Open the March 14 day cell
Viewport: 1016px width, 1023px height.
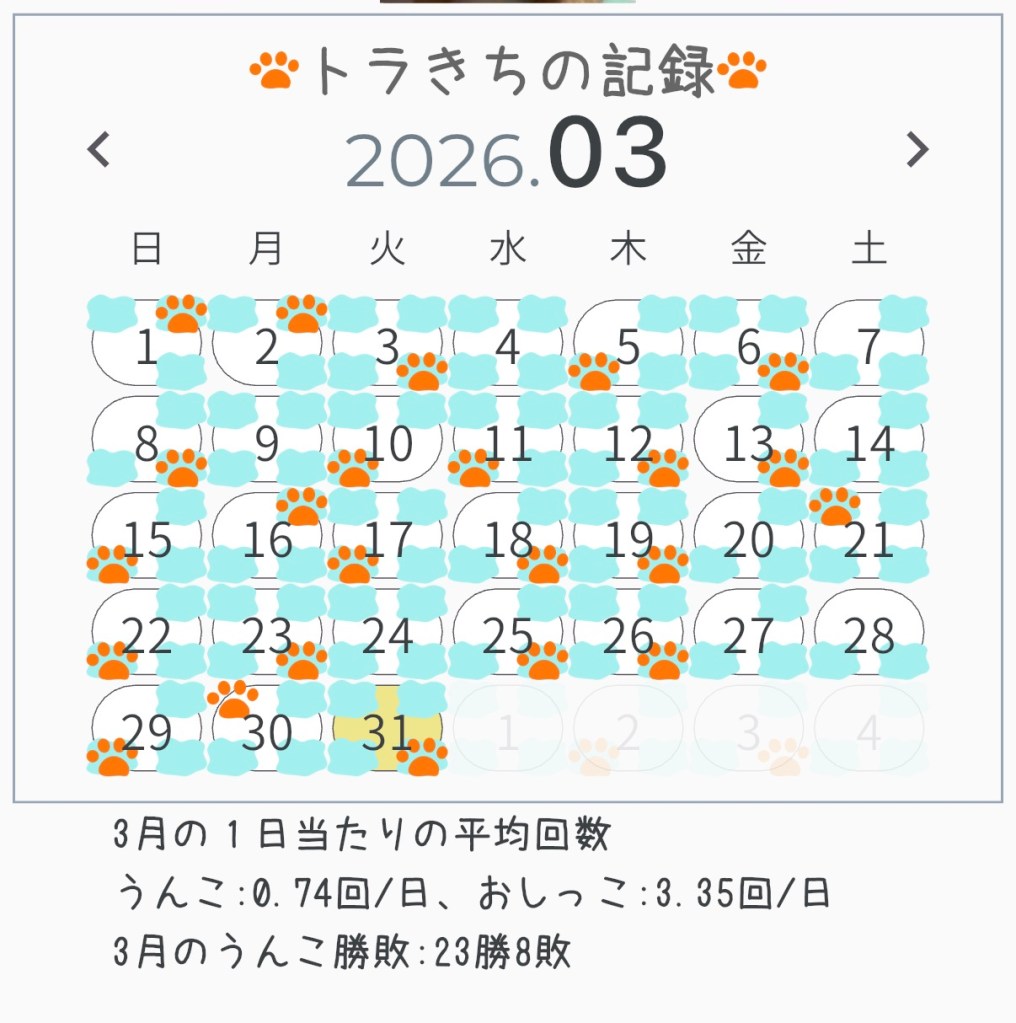[x=869, y=443]
